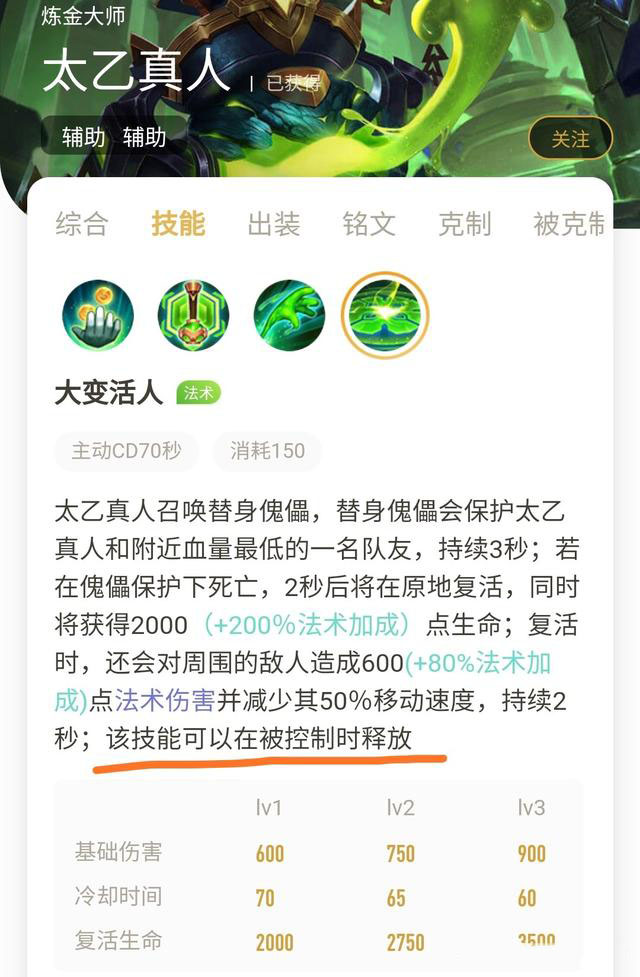
Task: Select the second skill icon with cauldron
Action: point(193,315)
